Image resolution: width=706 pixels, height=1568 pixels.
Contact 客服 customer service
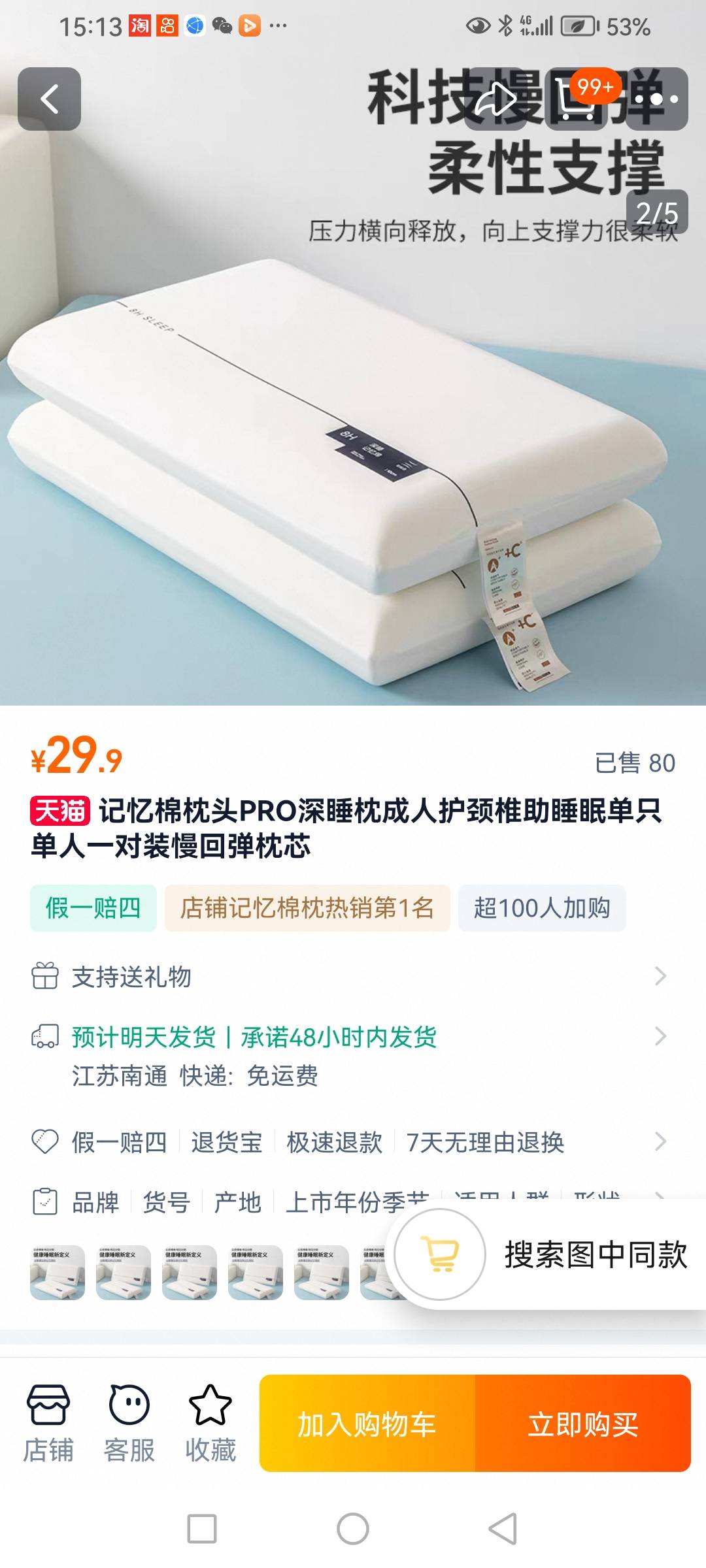point(129,1423)
